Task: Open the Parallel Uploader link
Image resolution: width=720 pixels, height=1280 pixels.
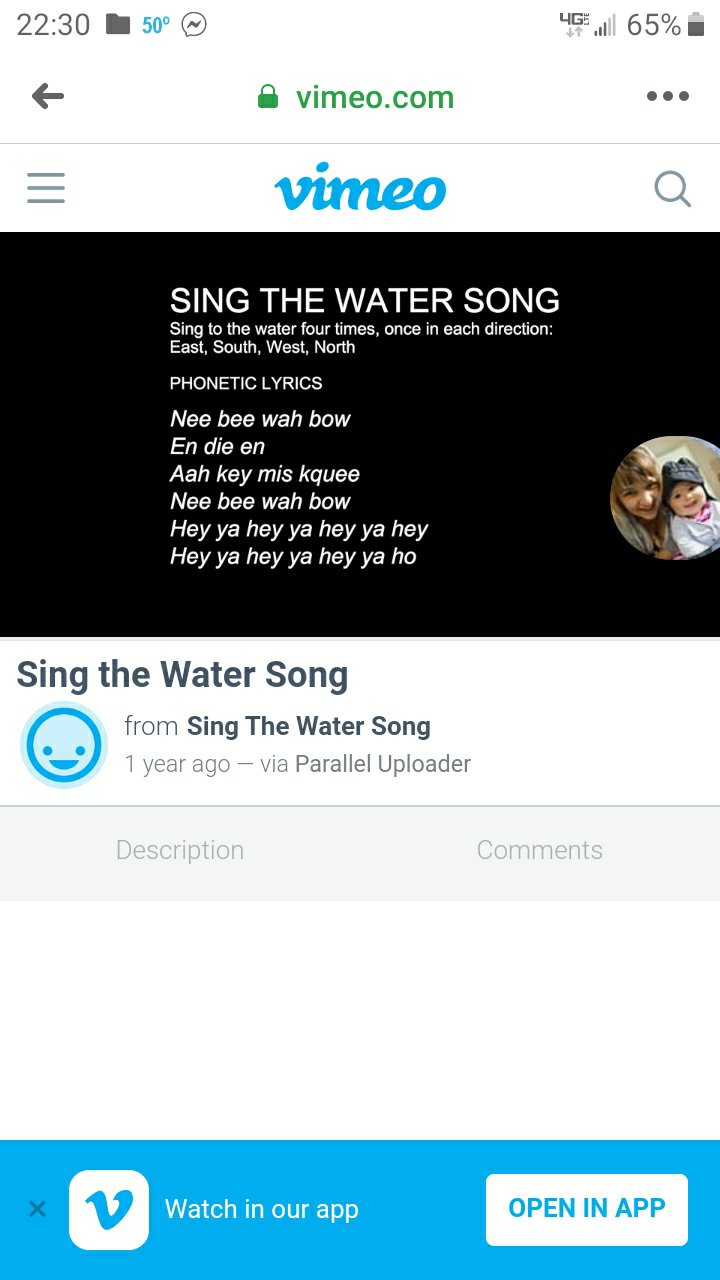Action: pos(382,764)
